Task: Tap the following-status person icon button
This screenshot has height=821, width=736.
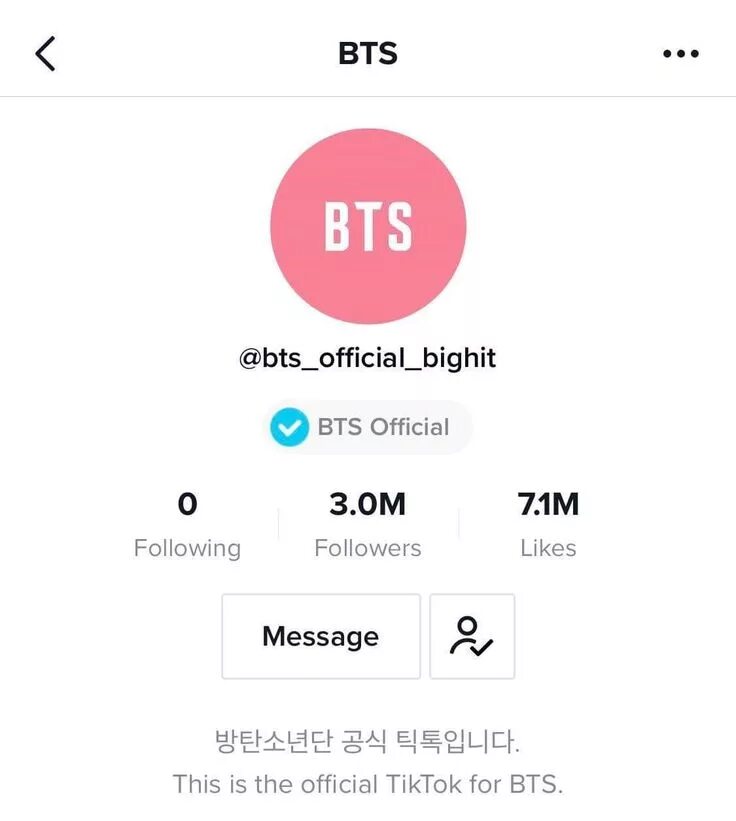Action: (472, 637)
